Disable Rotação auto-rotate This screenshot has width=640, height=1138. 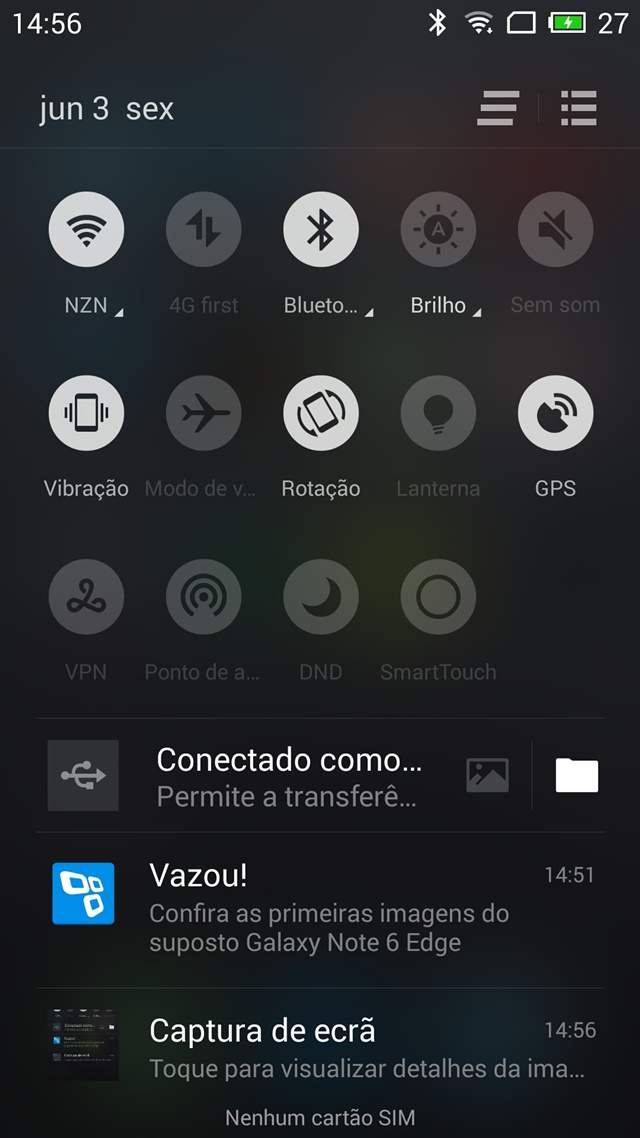[321, 413]
